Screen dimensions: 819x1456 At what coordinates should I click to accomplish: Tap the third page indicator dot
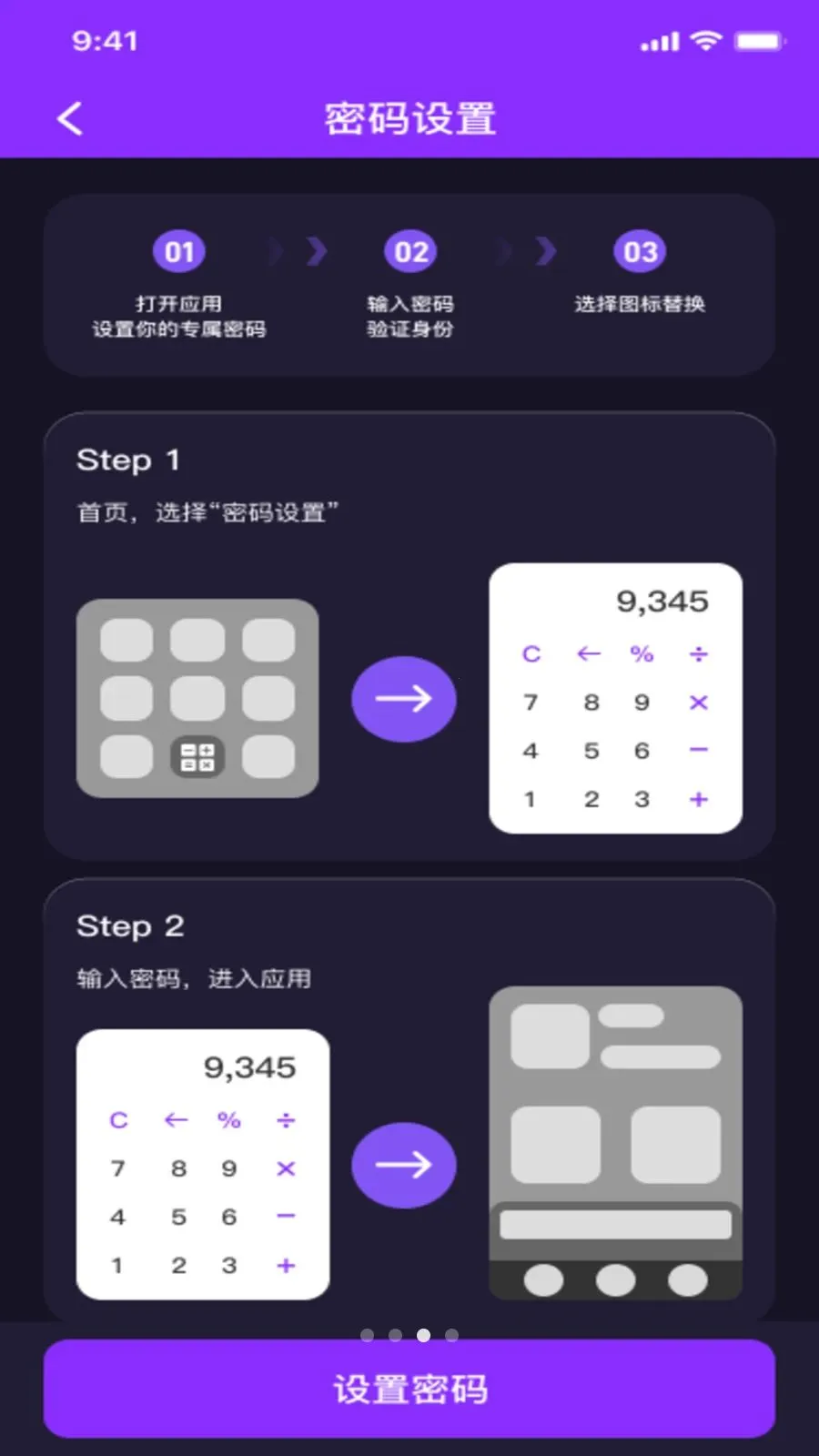click(x=423, y=1335)
